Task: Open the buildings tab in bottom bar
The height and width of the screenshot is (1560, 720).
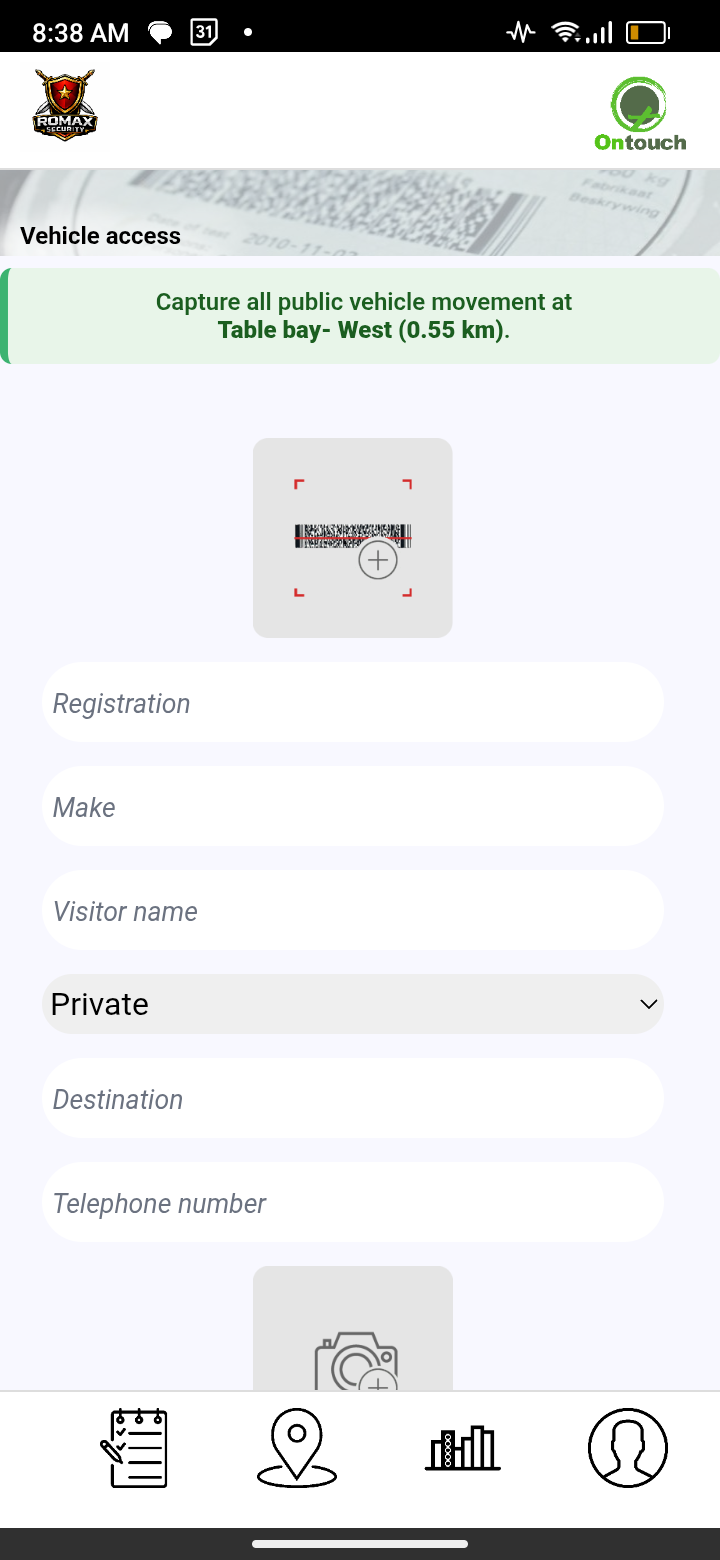Action: point(462,1448)
